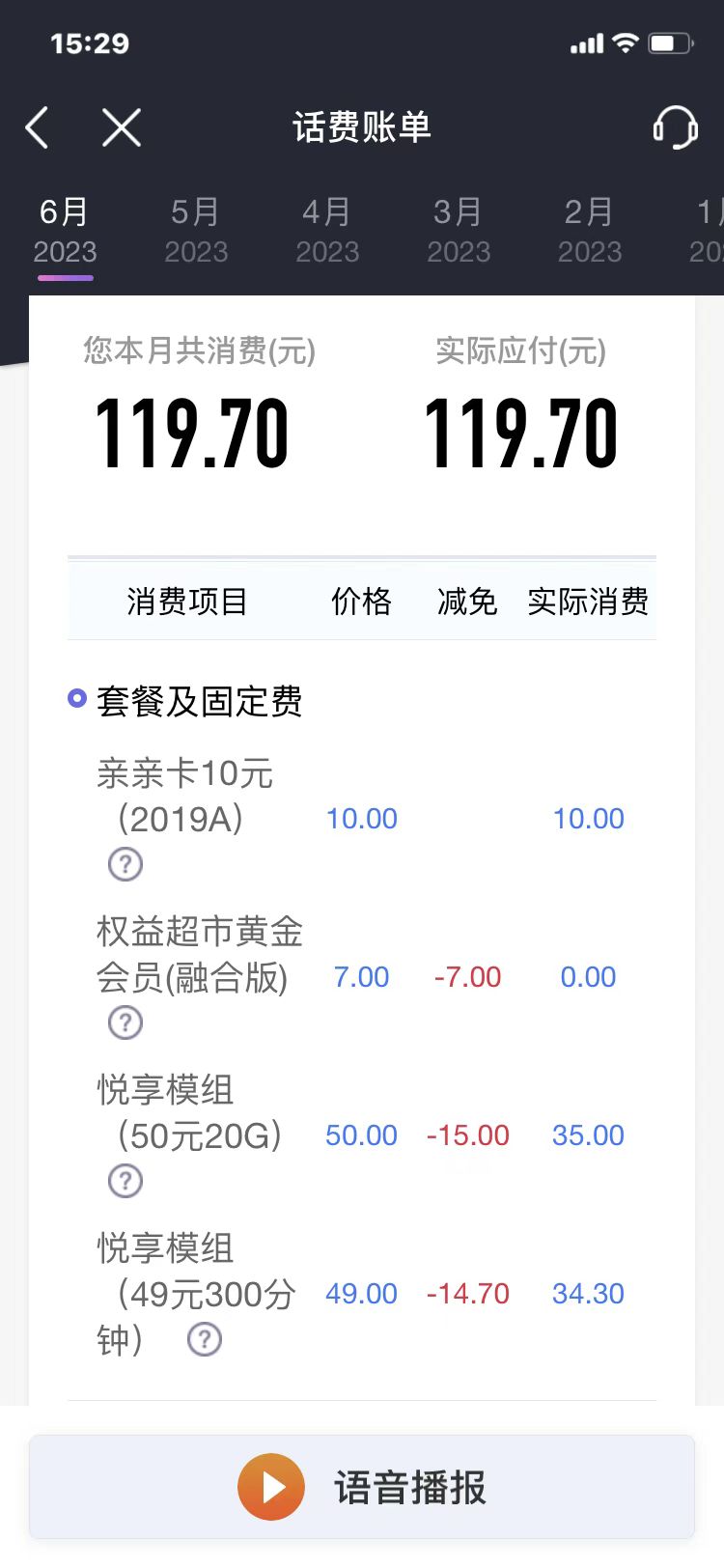Open help for 悦享模组(49元300分钟)
The height and width of the screenshot is (1568, 724).
click(x=204, y=1339)
